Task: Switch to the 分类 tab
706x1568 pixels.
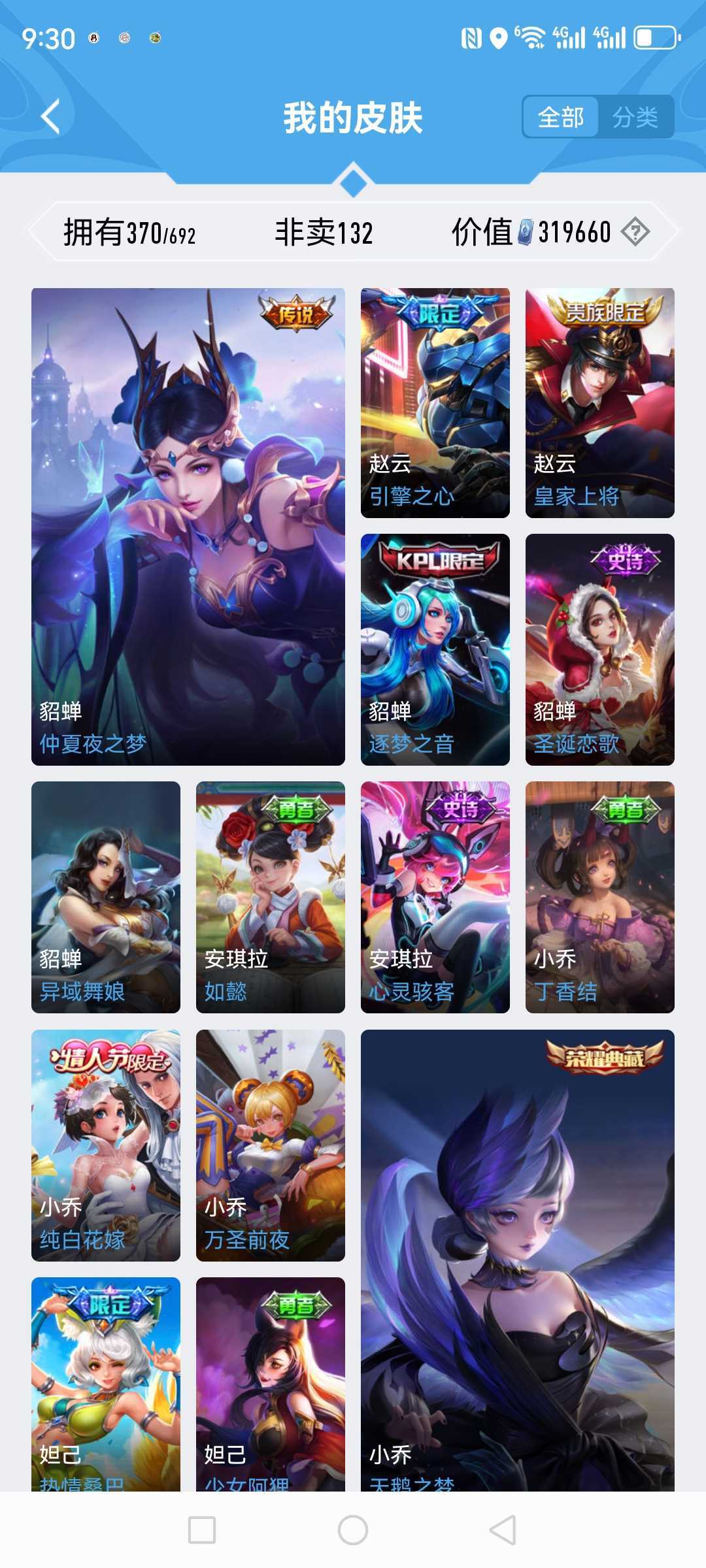Action: (635, 118)
